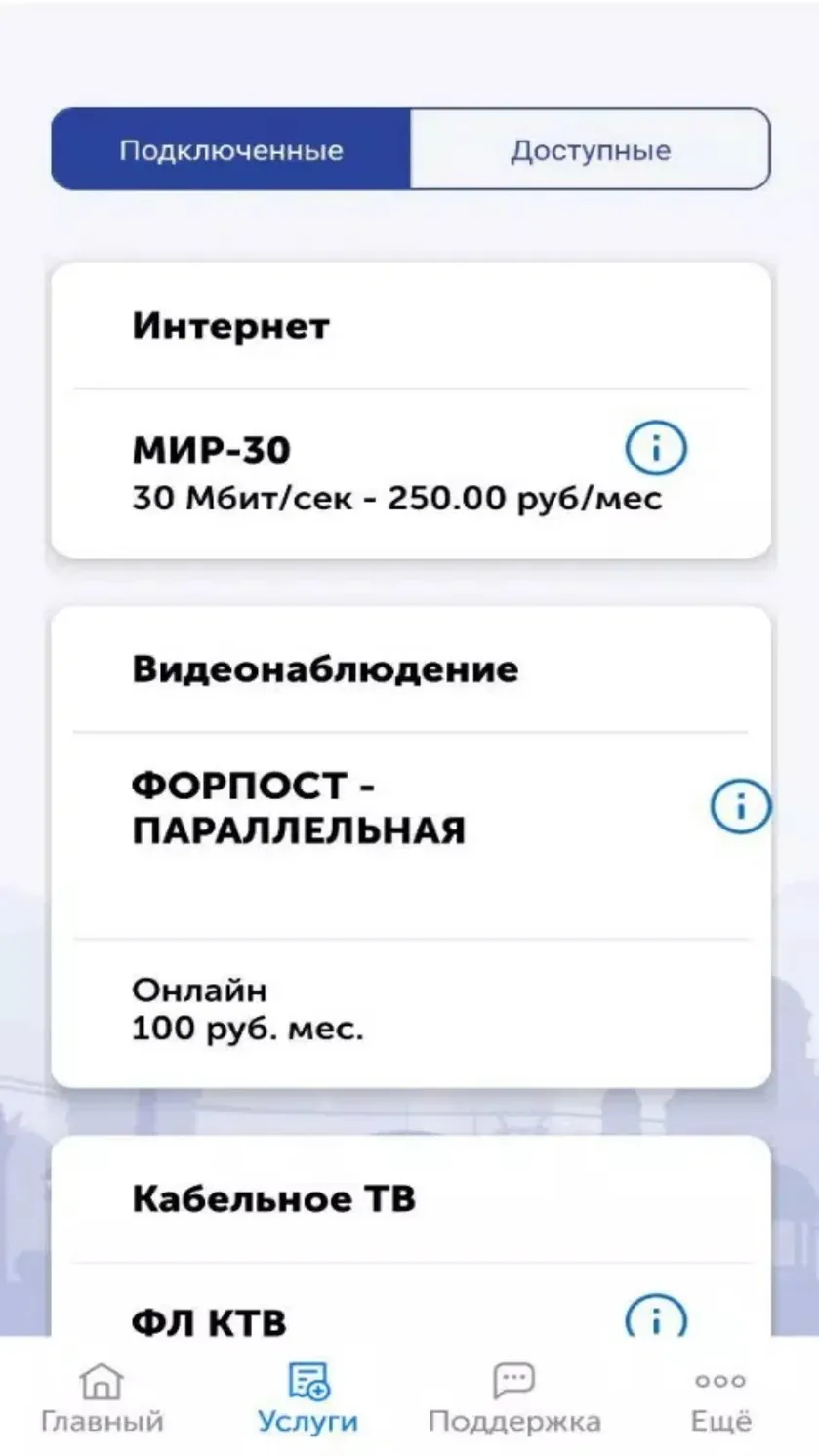The width and height of the screenshot is (819, 1456).
Task: Show info about ФОРПОСТ - ПАРАЛЛЕЛЬНАЯ
Action: [x=740, y=807]
